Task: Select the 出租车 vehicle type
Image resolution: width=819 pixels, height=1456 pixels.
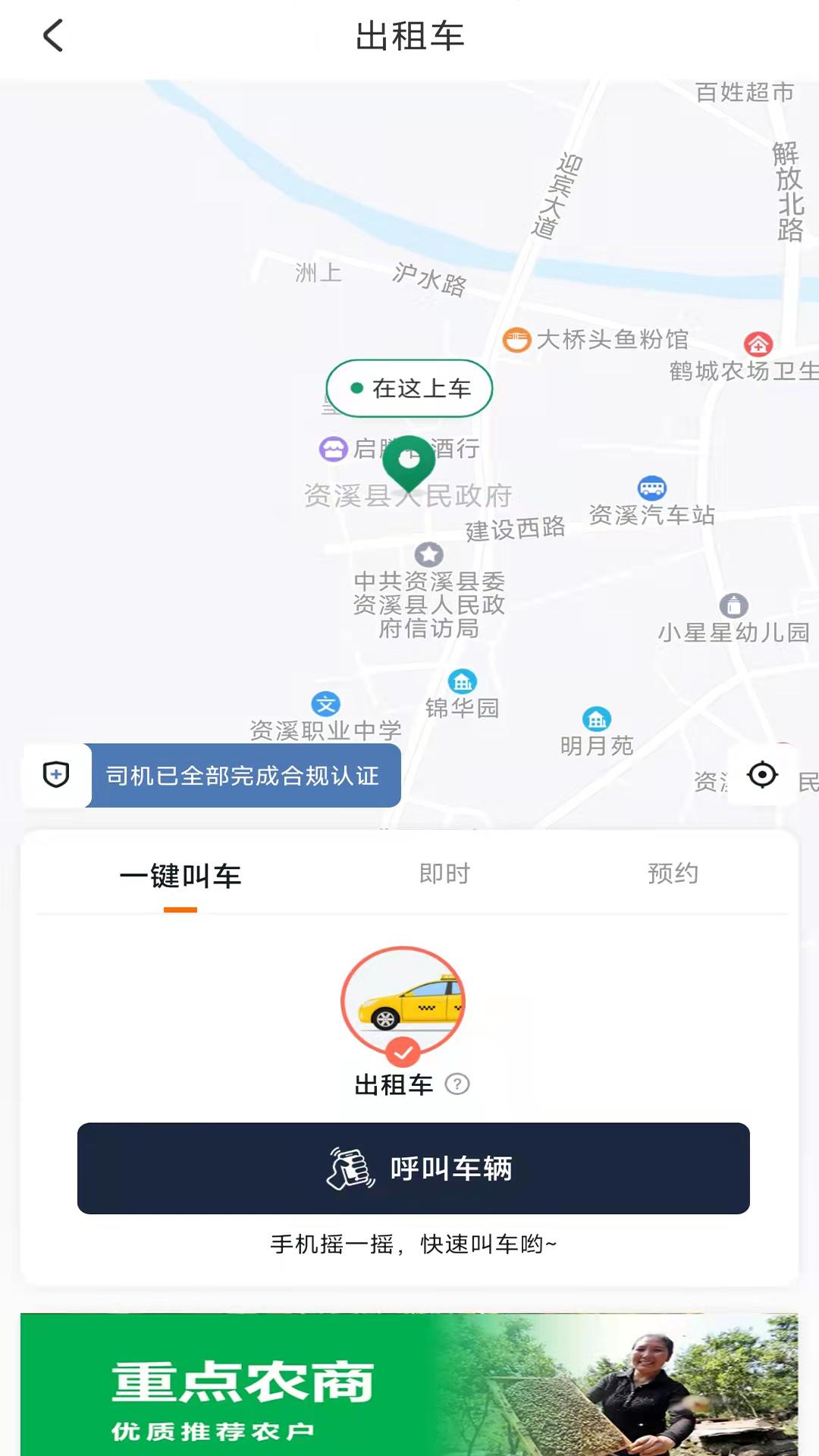Action: pyautogui.click(x=403, y=1003)
